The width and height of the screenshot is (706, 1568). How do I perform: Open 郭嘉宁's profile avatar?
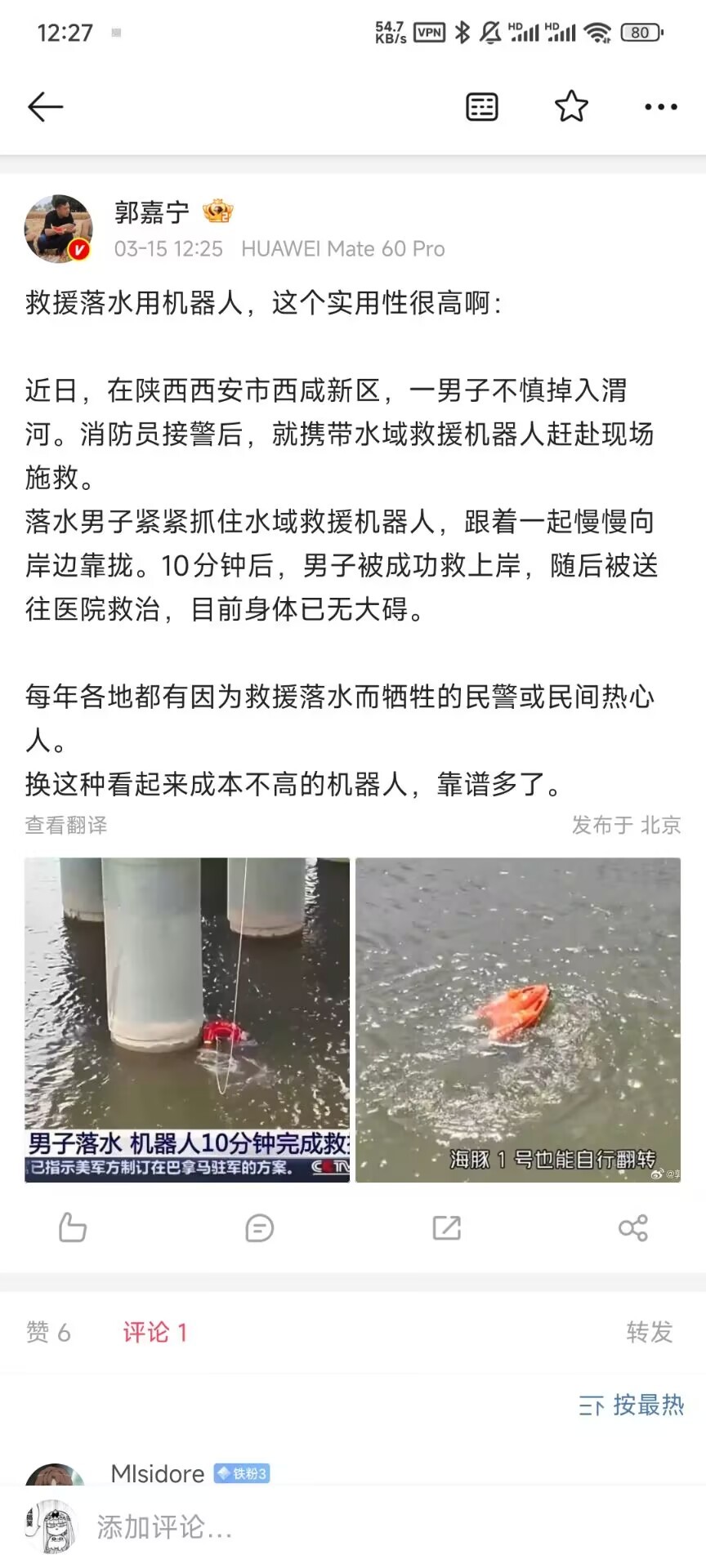click(x=58, y=229)
